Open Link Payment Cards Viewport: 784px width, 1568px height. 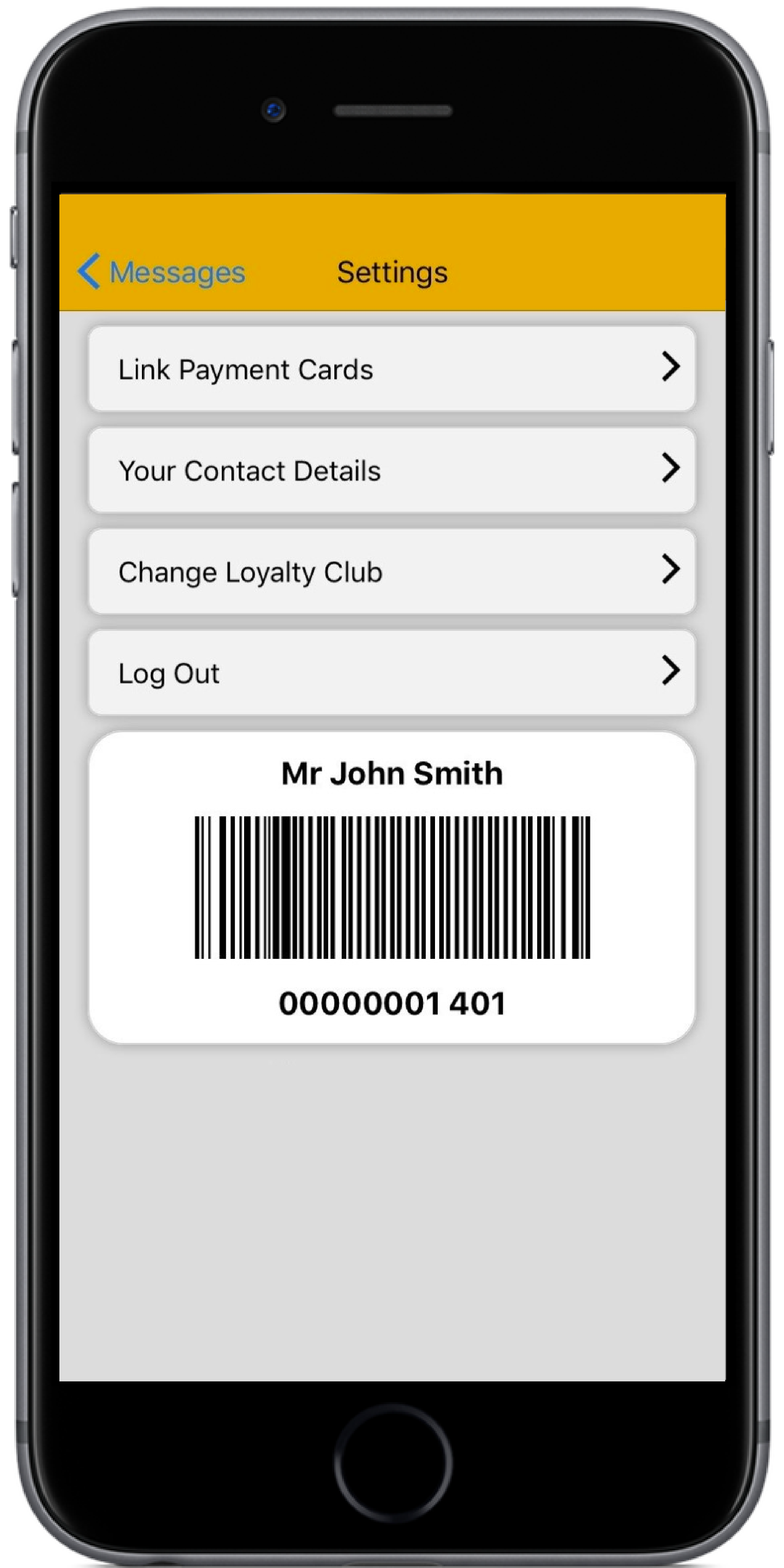point(391,369)
